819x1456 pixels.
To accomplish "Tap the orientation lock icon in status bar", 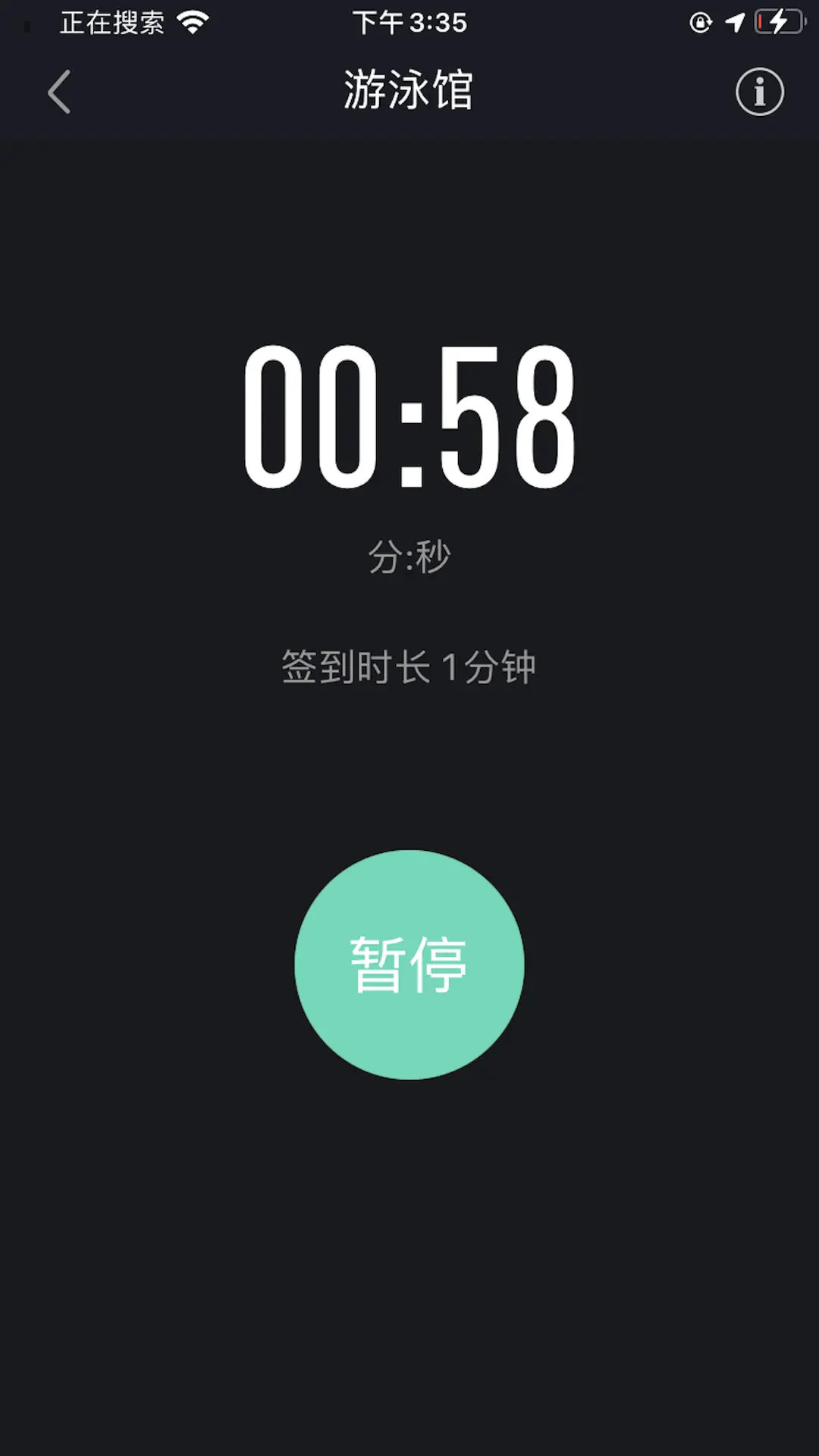I will pos(699,23).
